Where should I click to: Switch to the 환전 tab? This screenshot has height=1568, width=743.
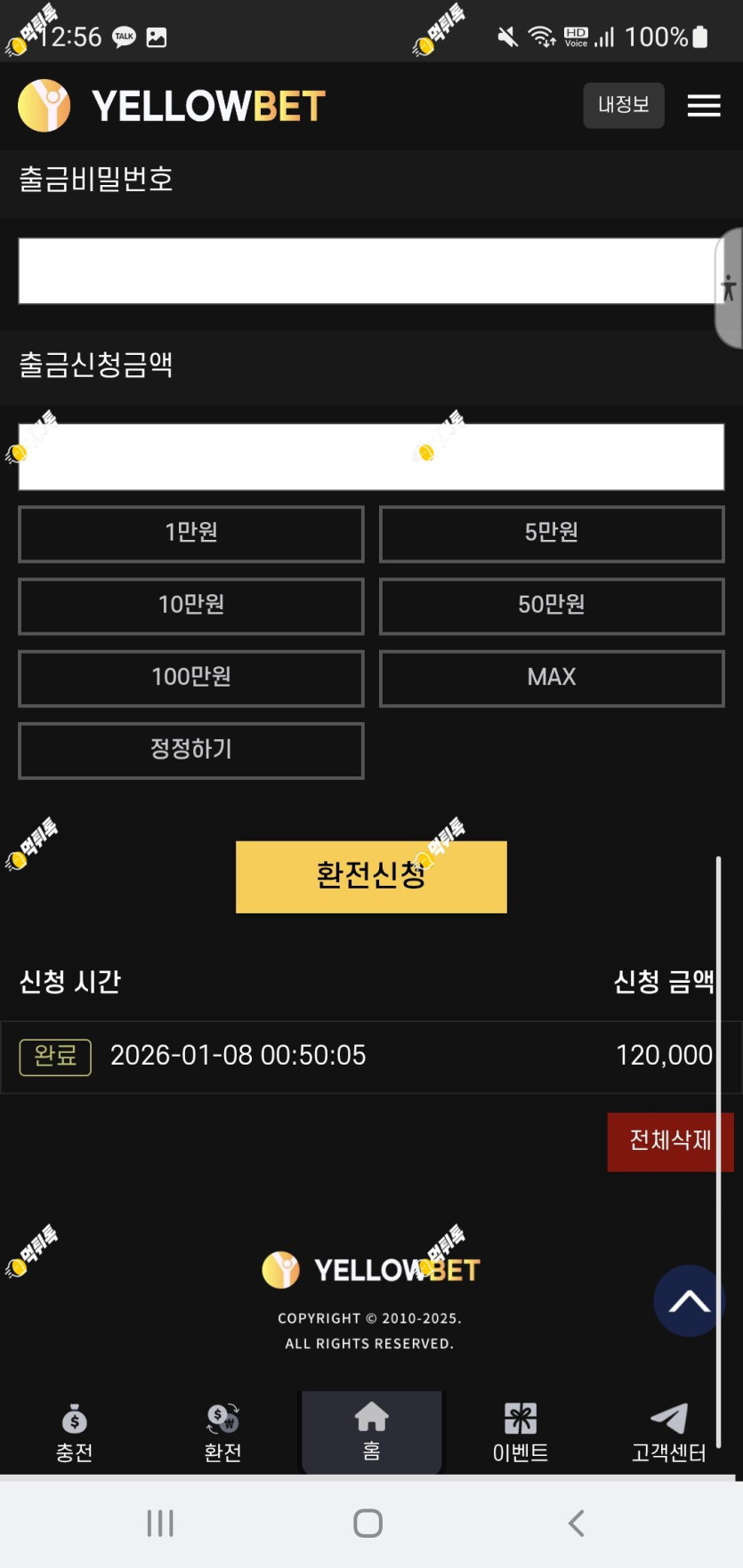coord(222,1433)
